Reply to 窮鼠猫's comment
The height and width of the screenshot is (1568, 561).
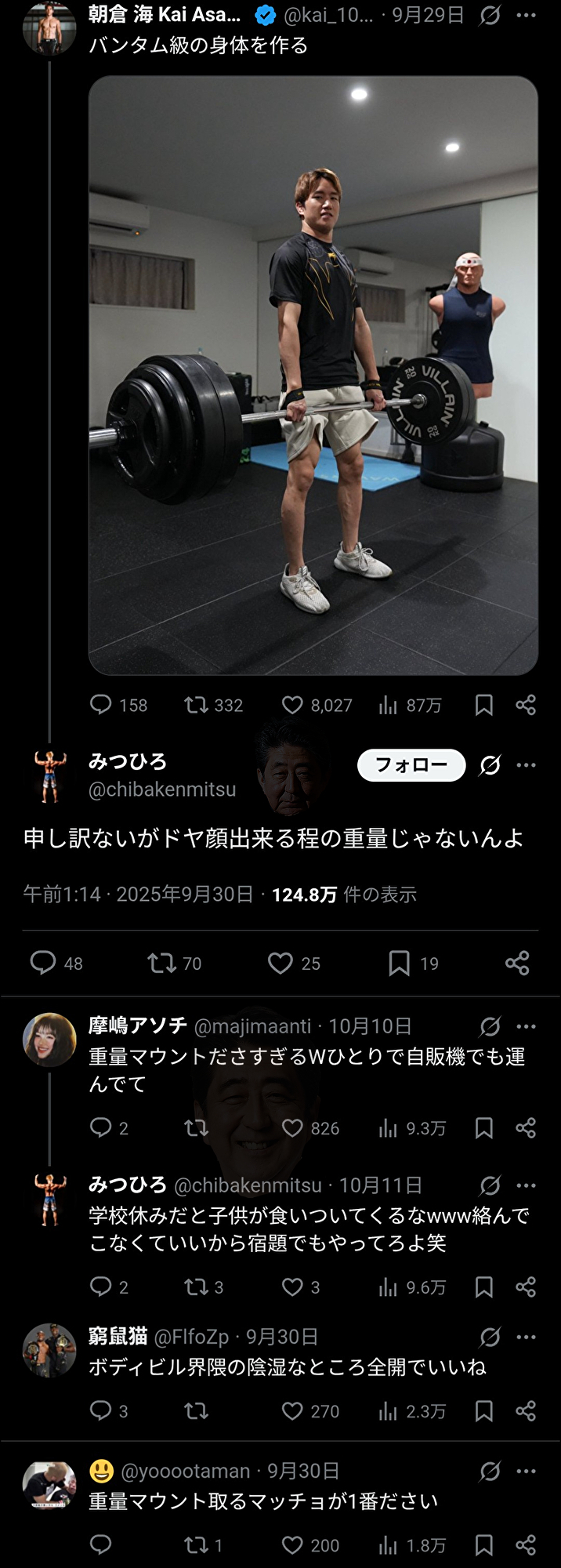101,1411
